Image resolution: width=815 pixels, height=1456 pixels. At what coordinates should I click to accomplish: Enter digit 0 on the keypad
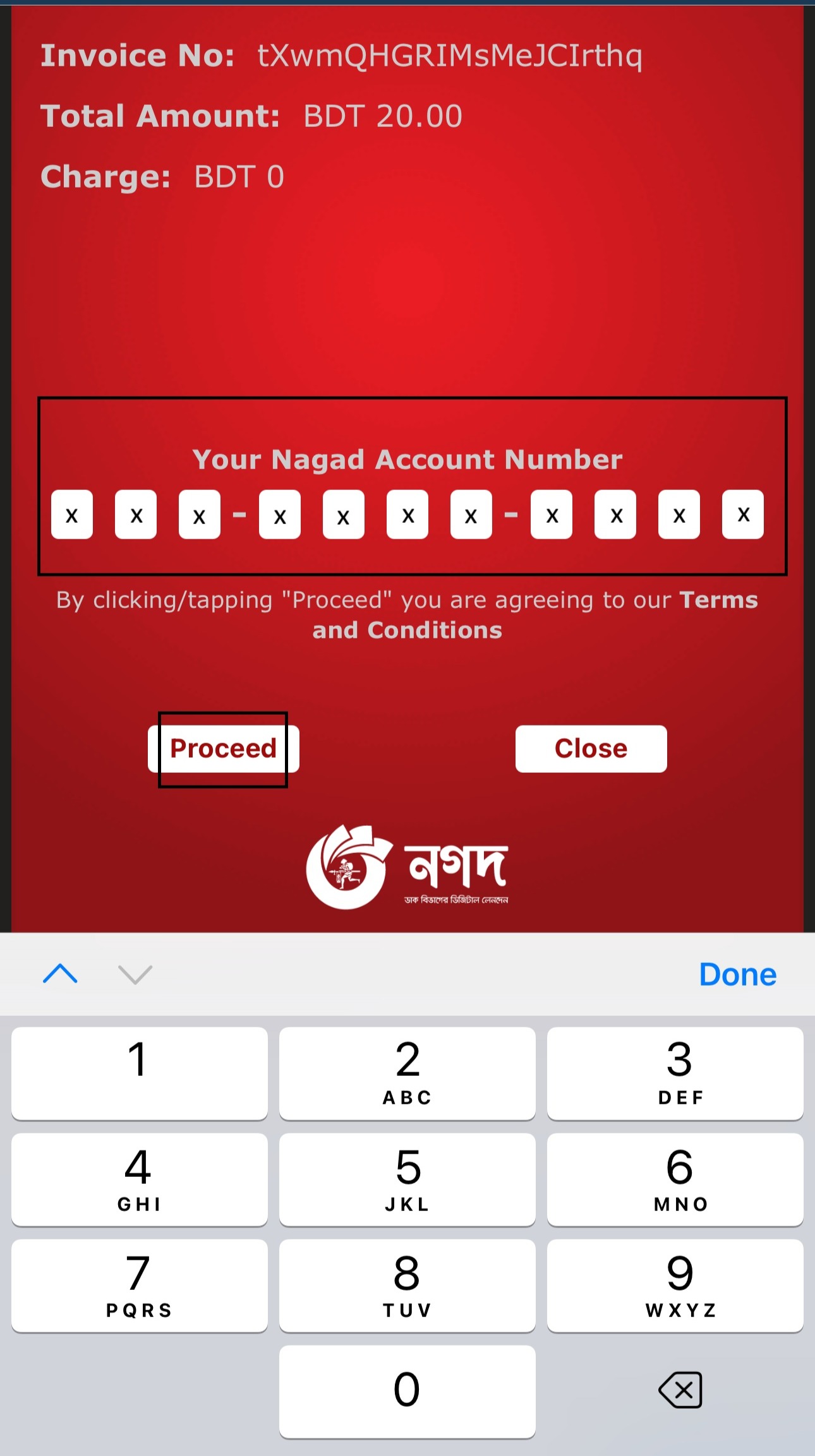pos(407,1391)
